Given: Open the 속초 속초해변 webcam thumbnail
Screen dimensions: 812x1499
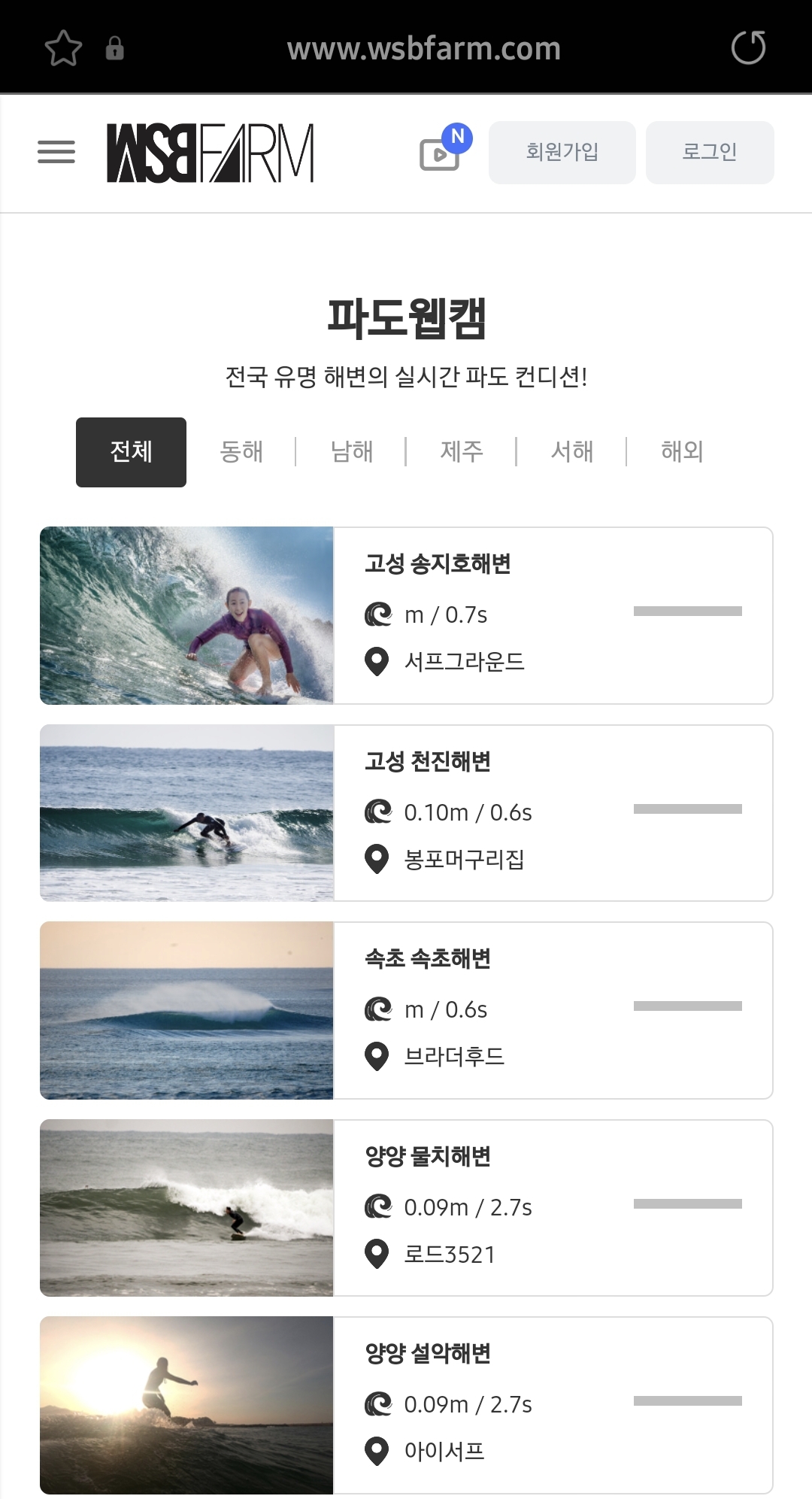Looking at the screenshot, I should click(x=188, y=1010).
